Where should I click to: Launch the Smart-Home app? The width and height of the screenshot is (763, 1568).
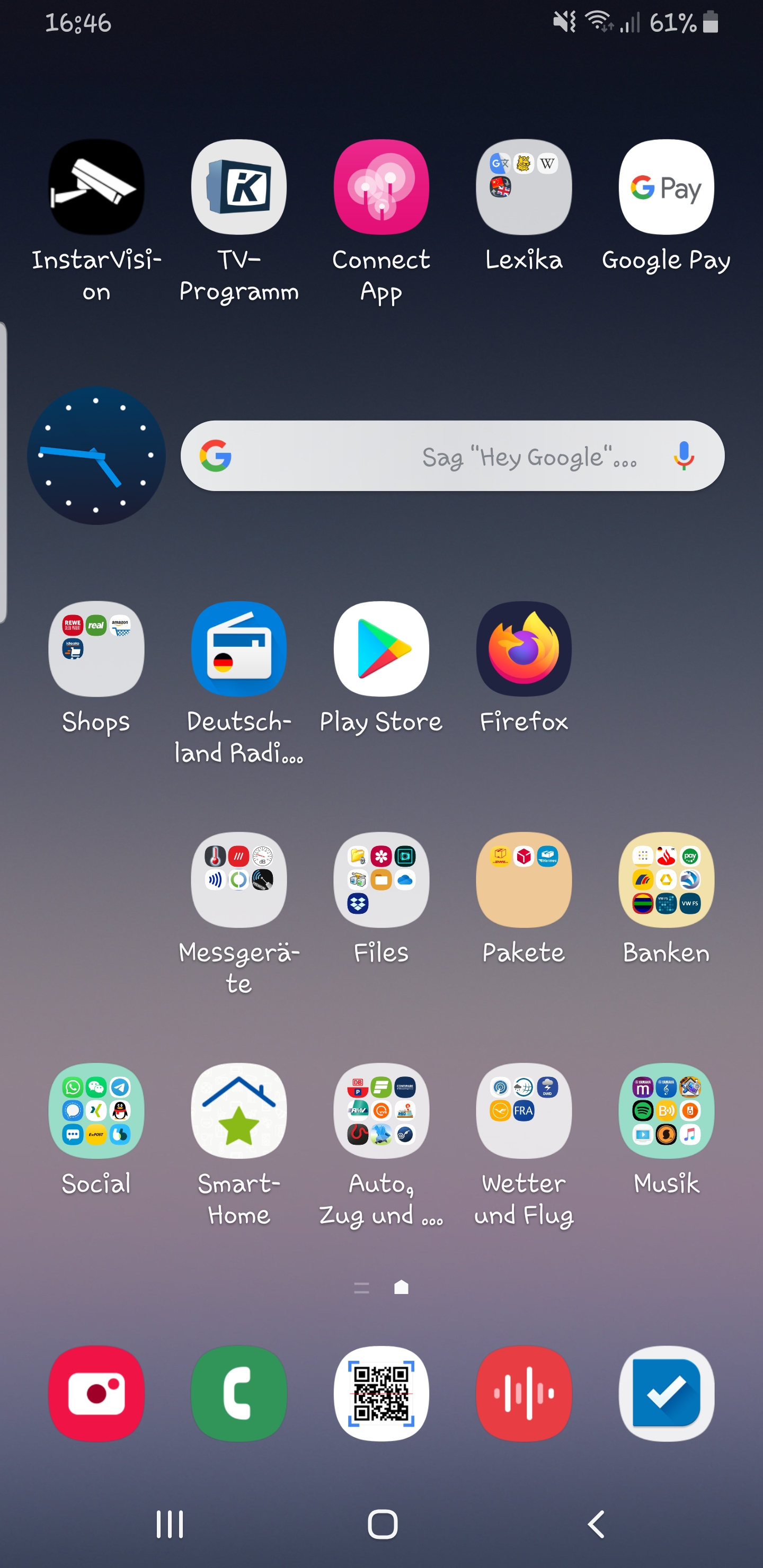pos(239,1110)
